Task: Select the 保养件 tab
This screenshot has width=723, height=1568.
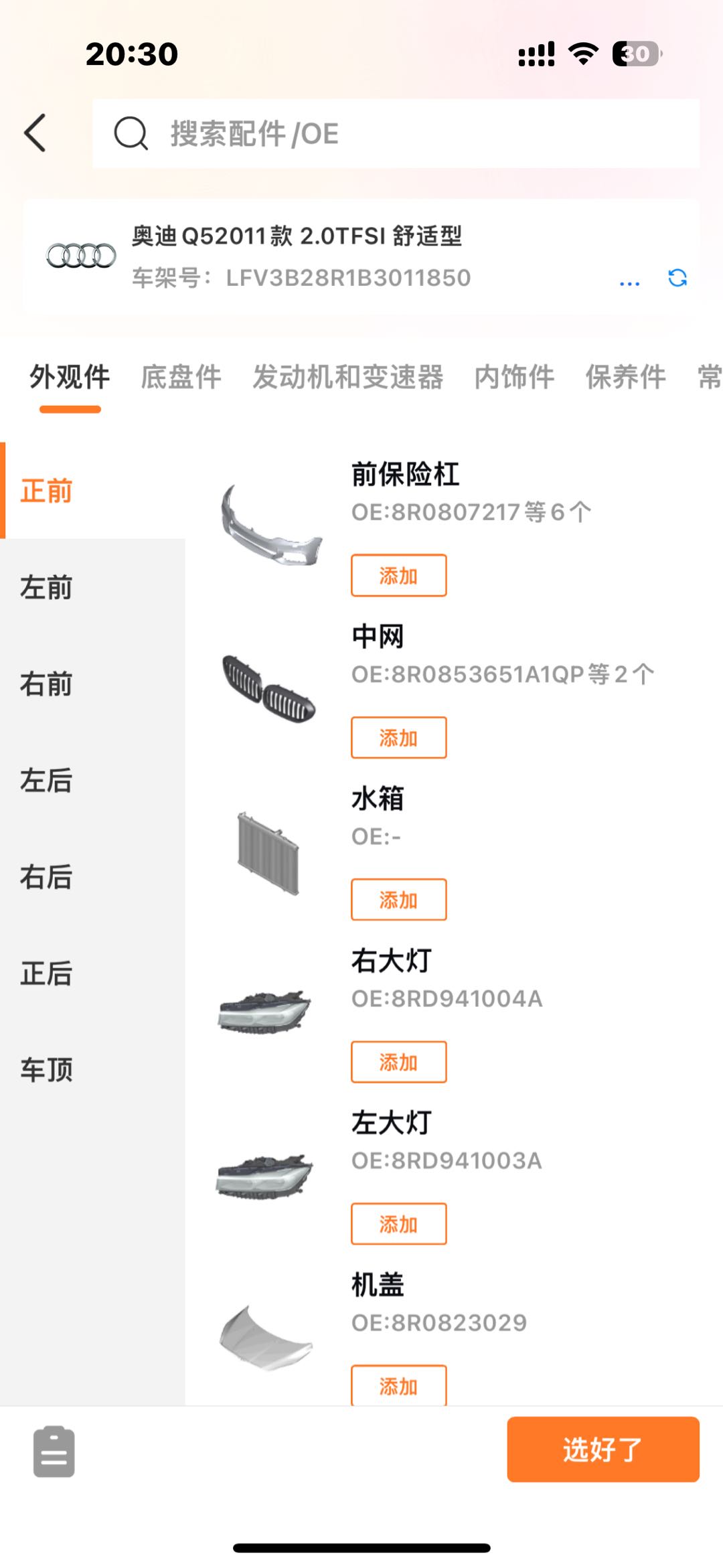Action: point(625,377)
